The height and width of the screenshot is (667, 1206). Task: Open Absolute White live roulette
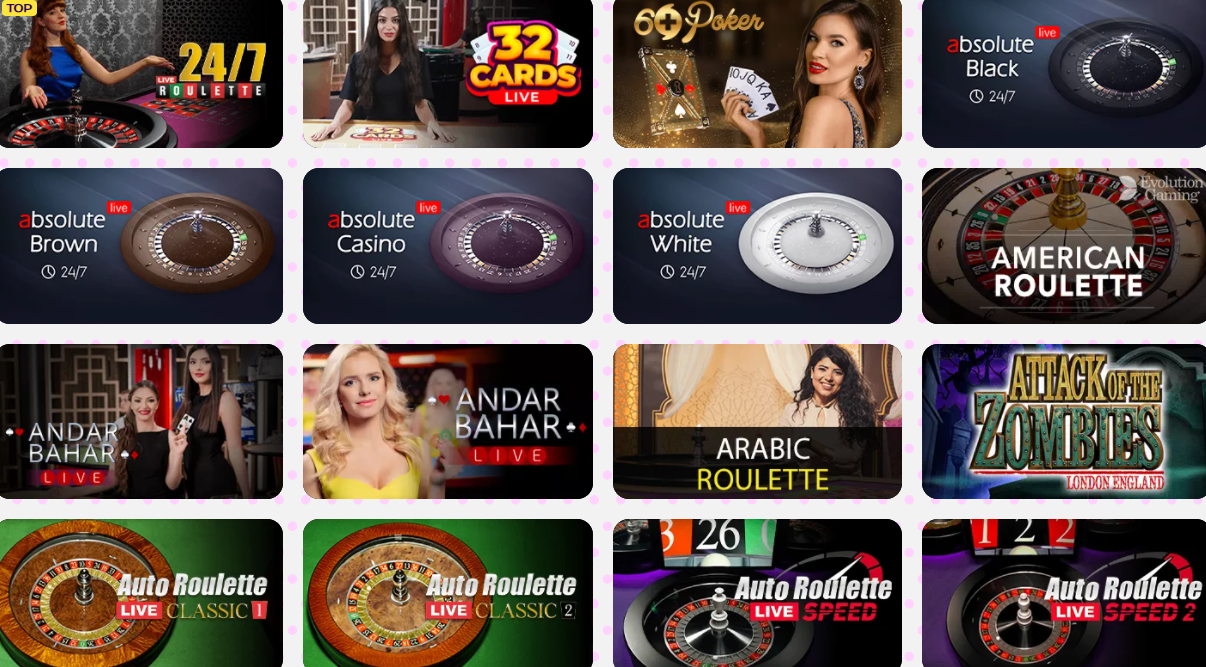[x=757, y=245]
